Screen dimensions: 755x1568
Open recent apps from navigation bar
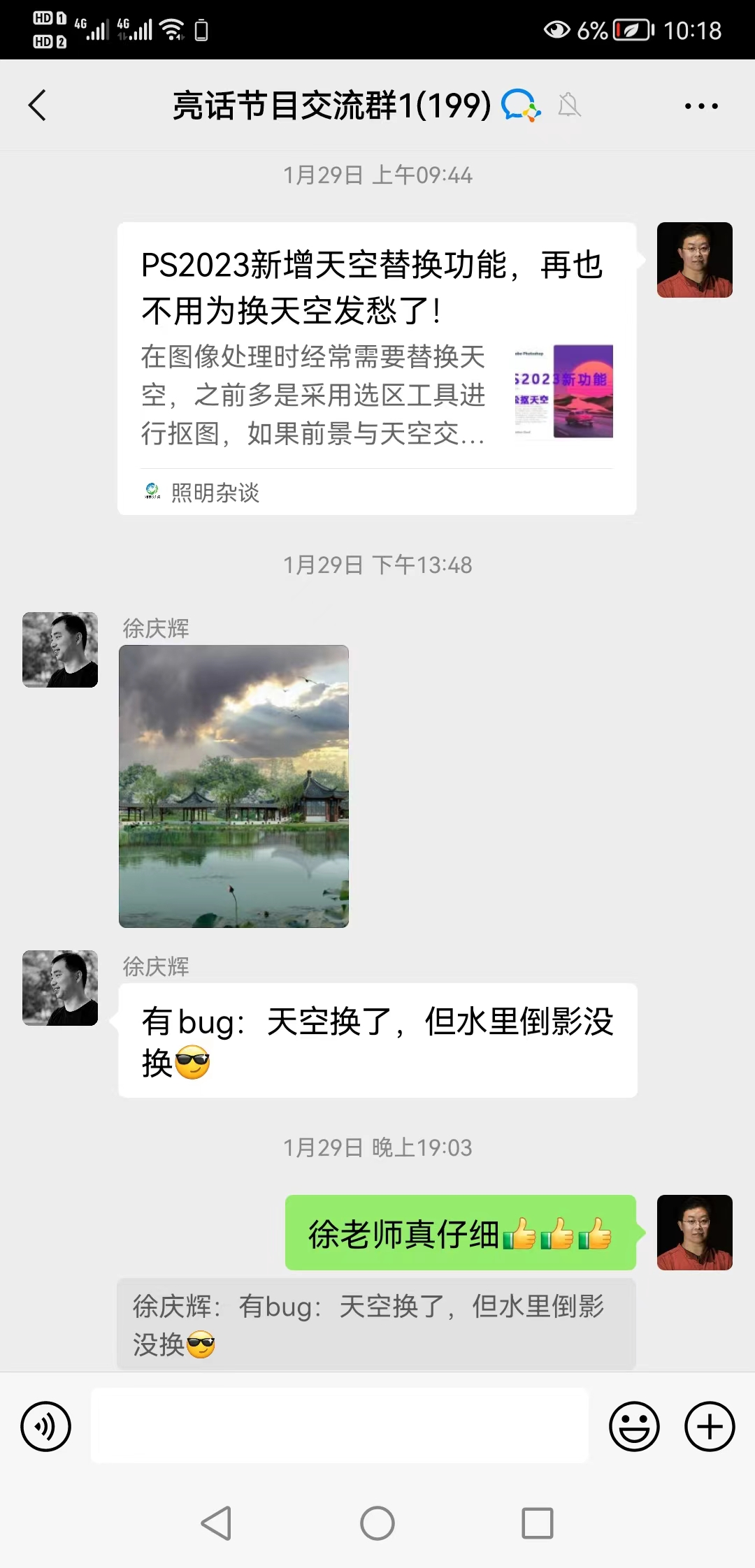537,1523
